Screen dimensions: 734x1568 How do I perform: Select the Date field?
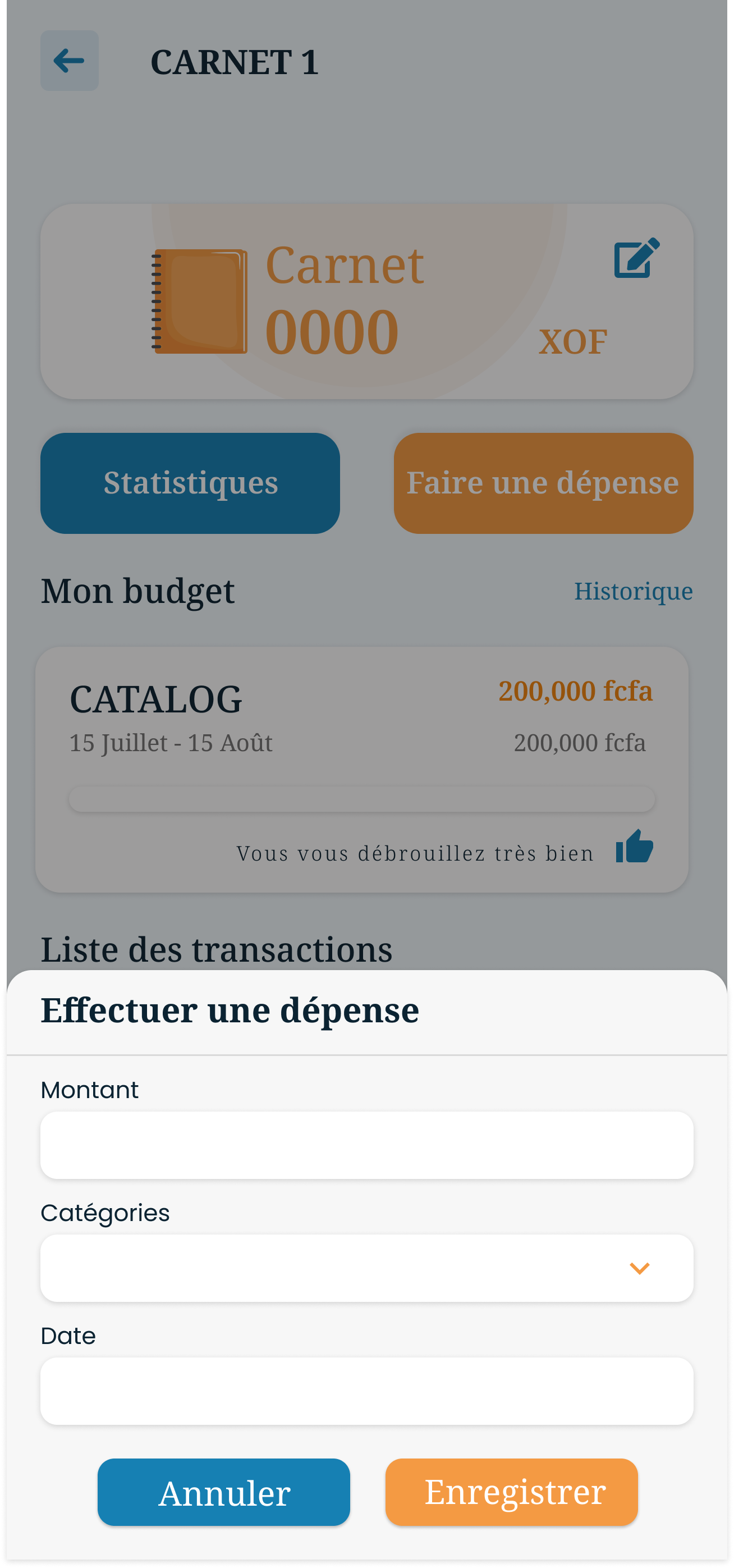(366, 1391)
